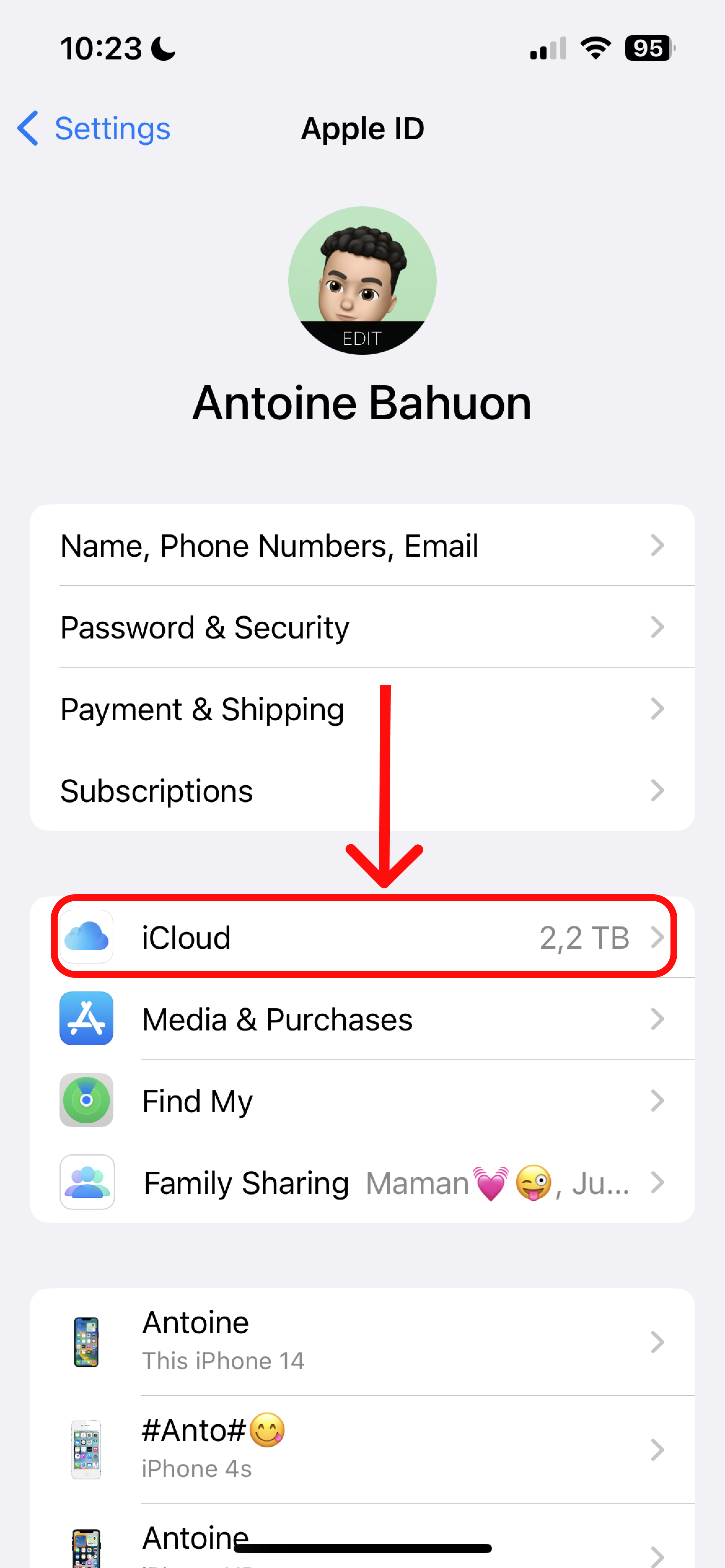Open Family Sharing
This screenshot has height=1568, width=725.
pos(362,1182)
